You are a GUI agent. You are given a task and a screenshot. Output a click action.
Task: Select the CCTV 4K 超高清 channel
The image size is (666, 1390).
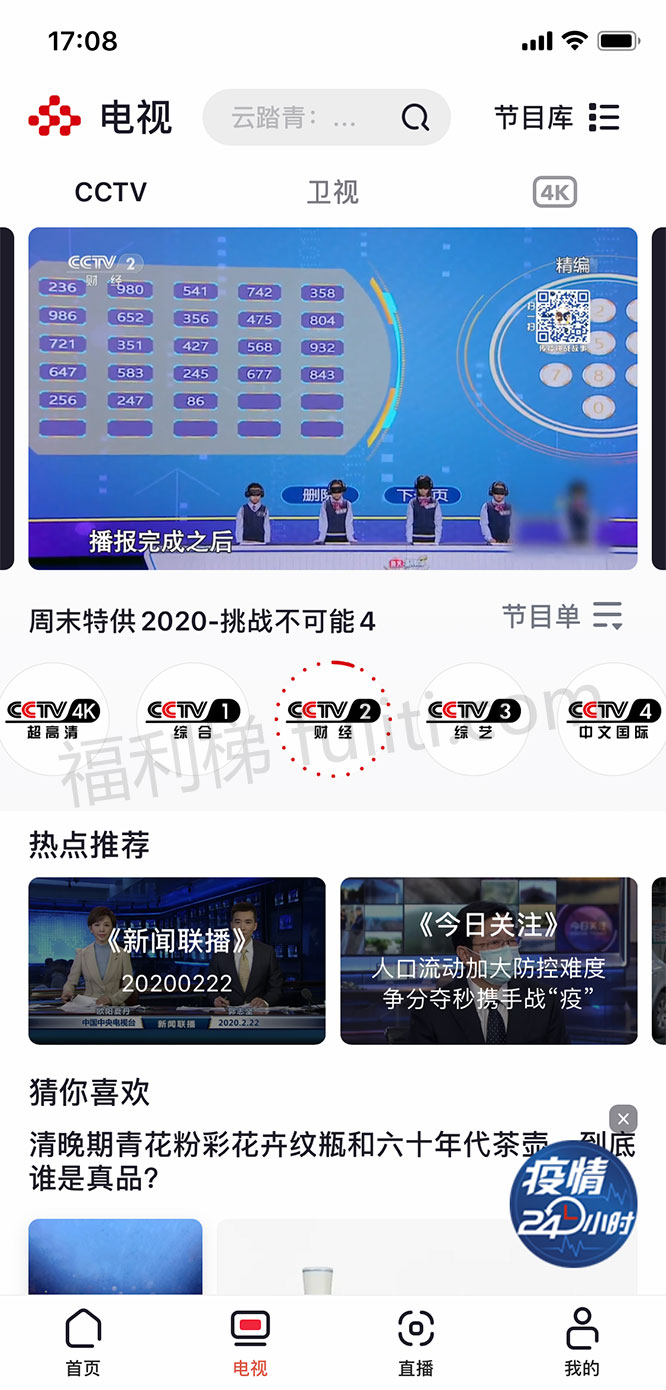click(x=52, y=719)
